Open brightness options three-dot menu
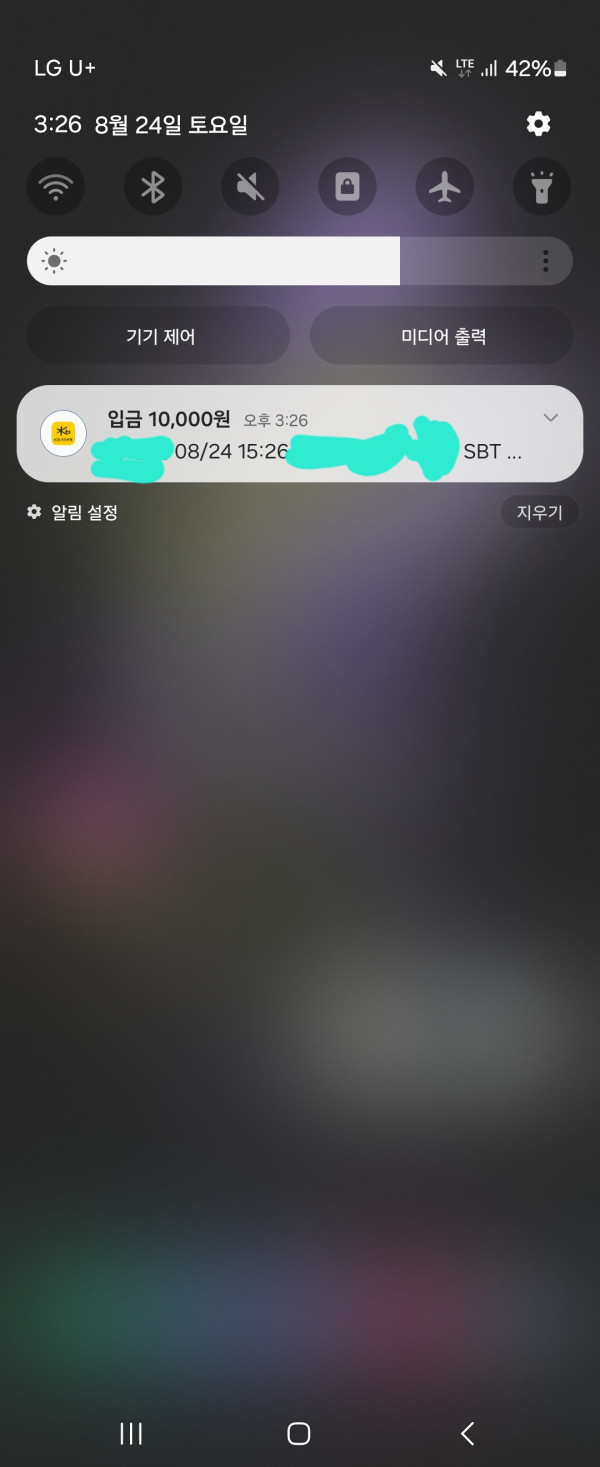 click(545, 261)
